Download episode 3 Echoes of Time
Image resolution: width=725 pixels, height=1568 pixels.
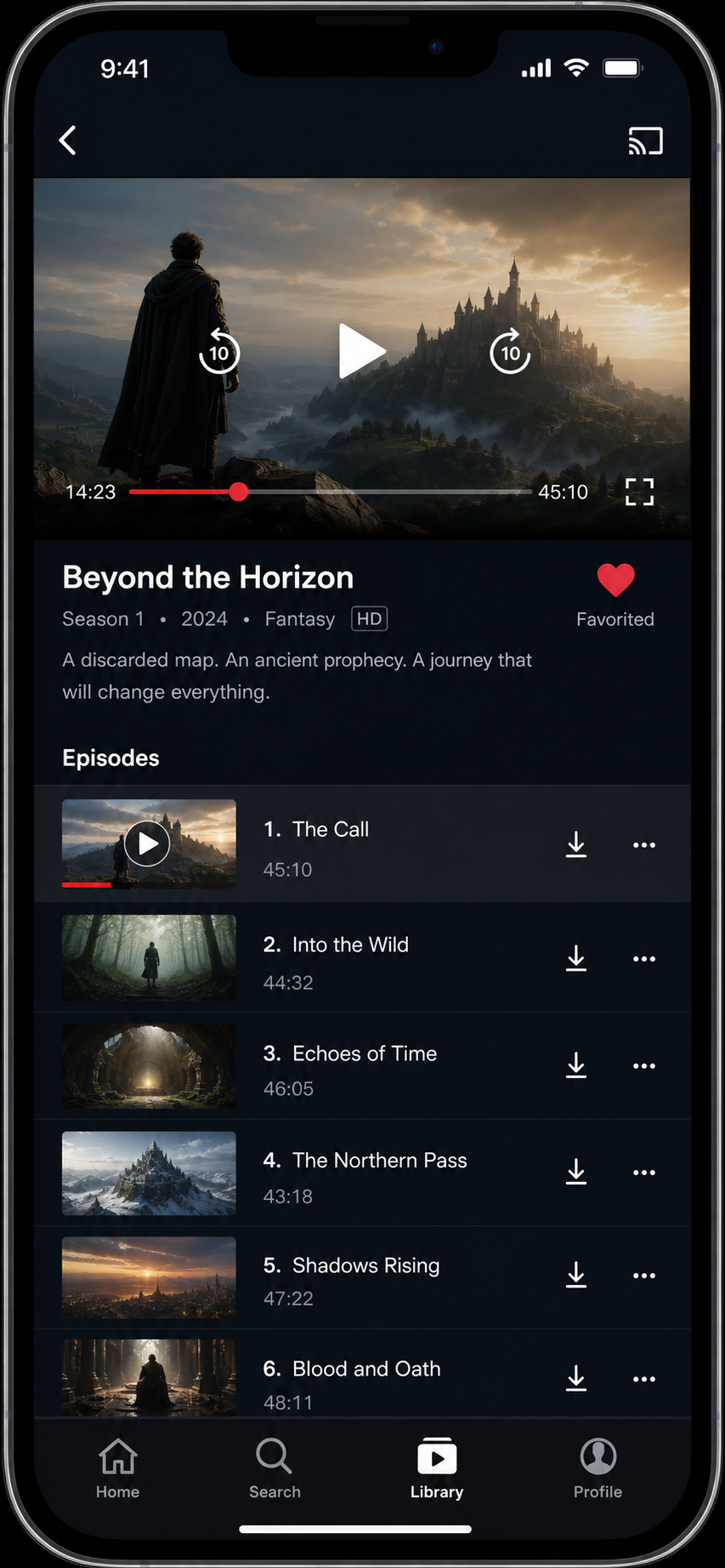(576, 1065)
